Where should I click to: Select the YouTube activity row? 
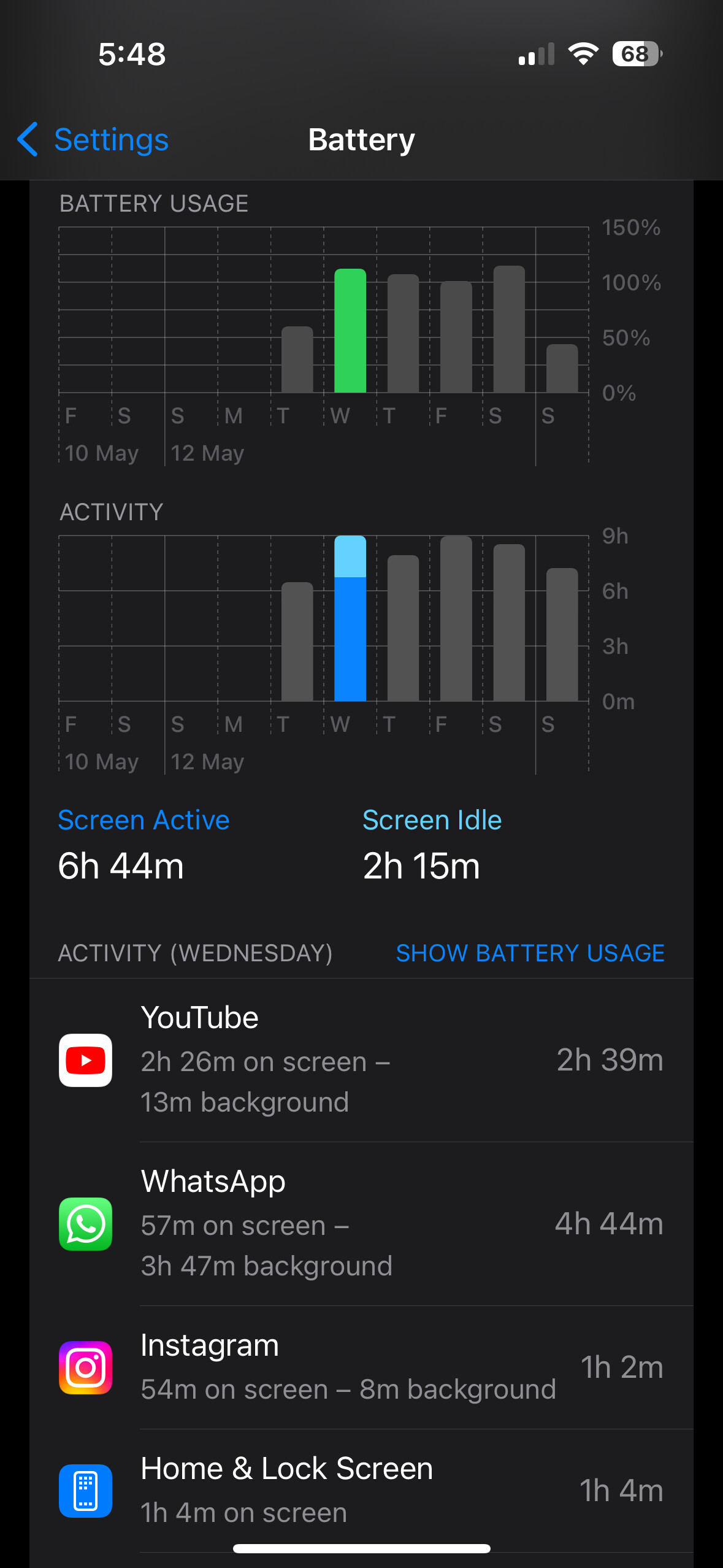361,1060
